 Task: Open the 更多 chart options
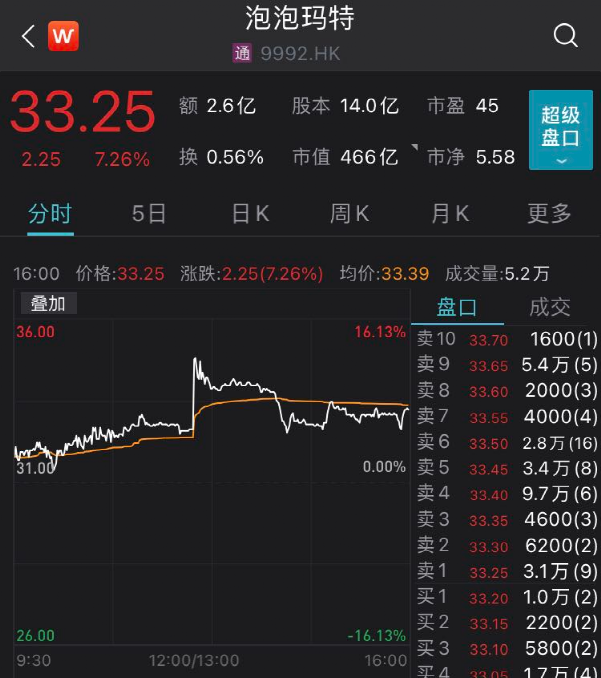[x=549, y=213]
